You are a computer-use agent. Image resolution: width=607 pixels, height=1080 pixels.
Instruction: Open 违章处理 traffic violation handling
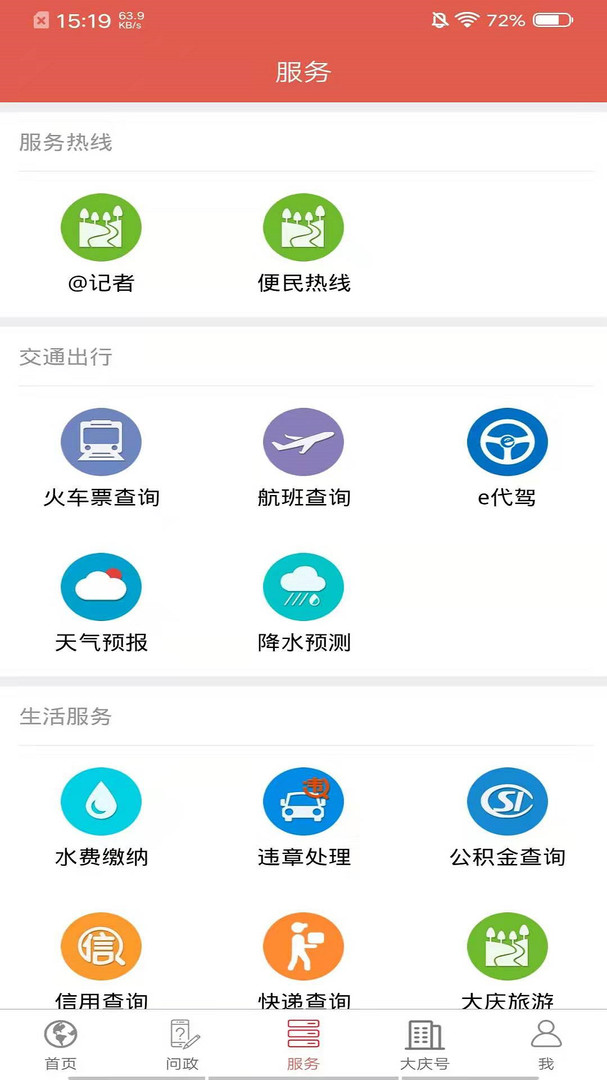pos(303,802)
